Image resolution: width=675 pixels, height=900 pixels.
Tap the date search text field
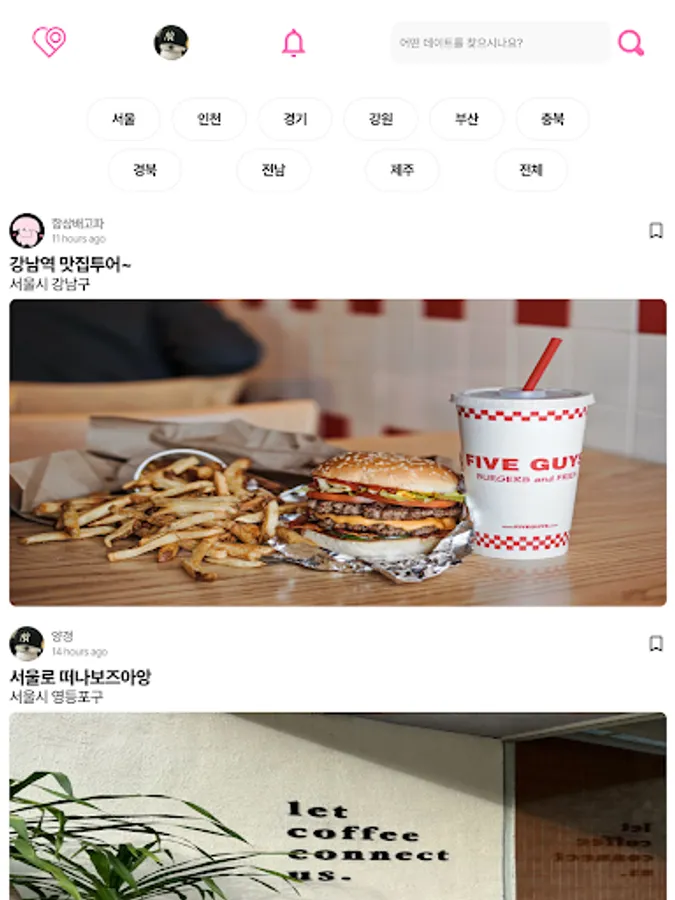pyautogui.click(x=499, y=43)
